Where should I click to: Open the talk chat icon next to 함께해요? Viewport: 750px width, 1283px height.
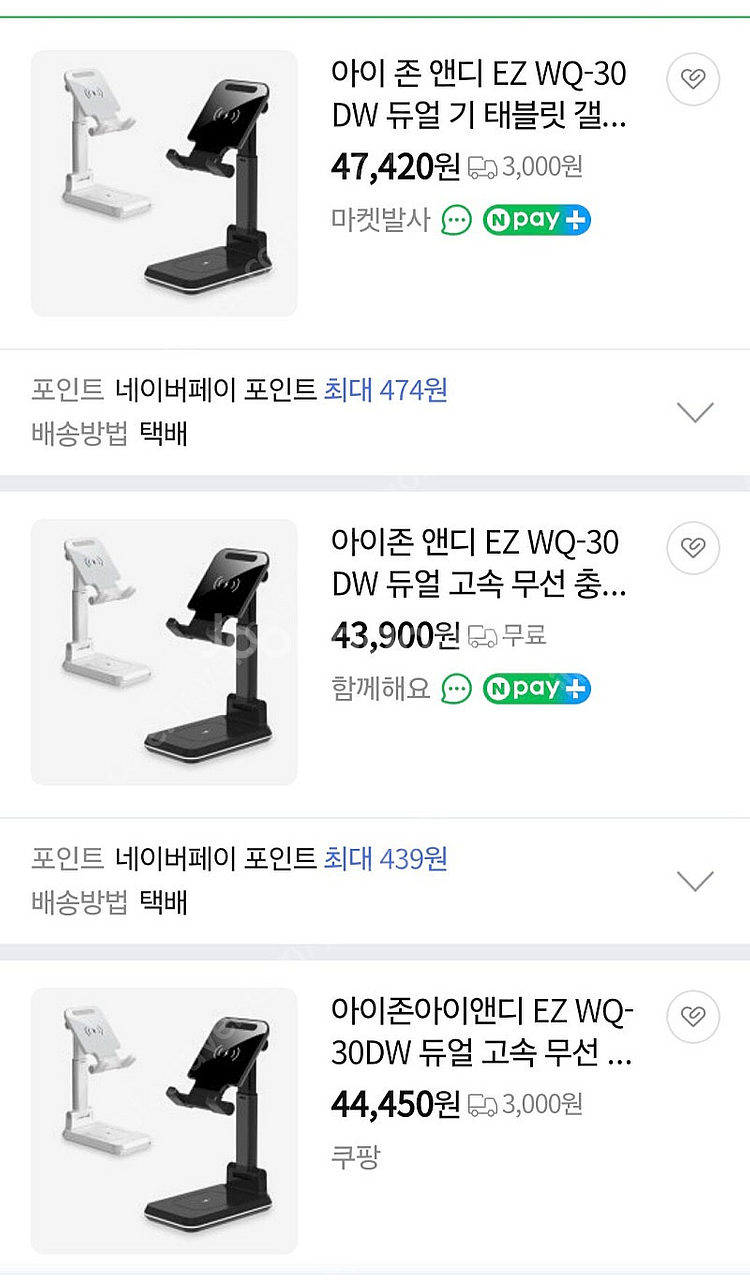click(x=456, y=689)
